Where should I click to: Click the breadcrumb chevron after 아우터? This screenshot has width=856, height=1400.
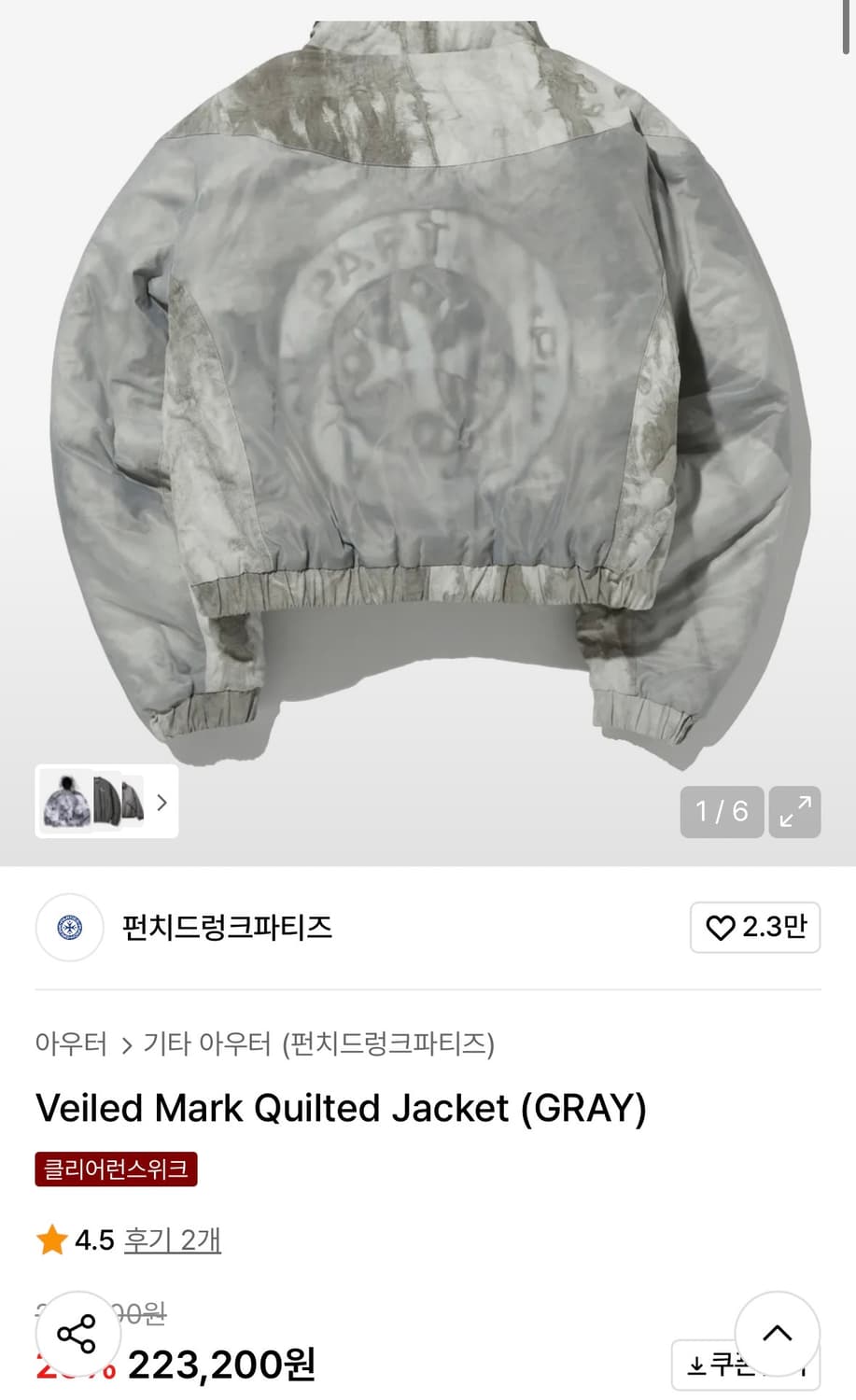[x=125, y=1045]
